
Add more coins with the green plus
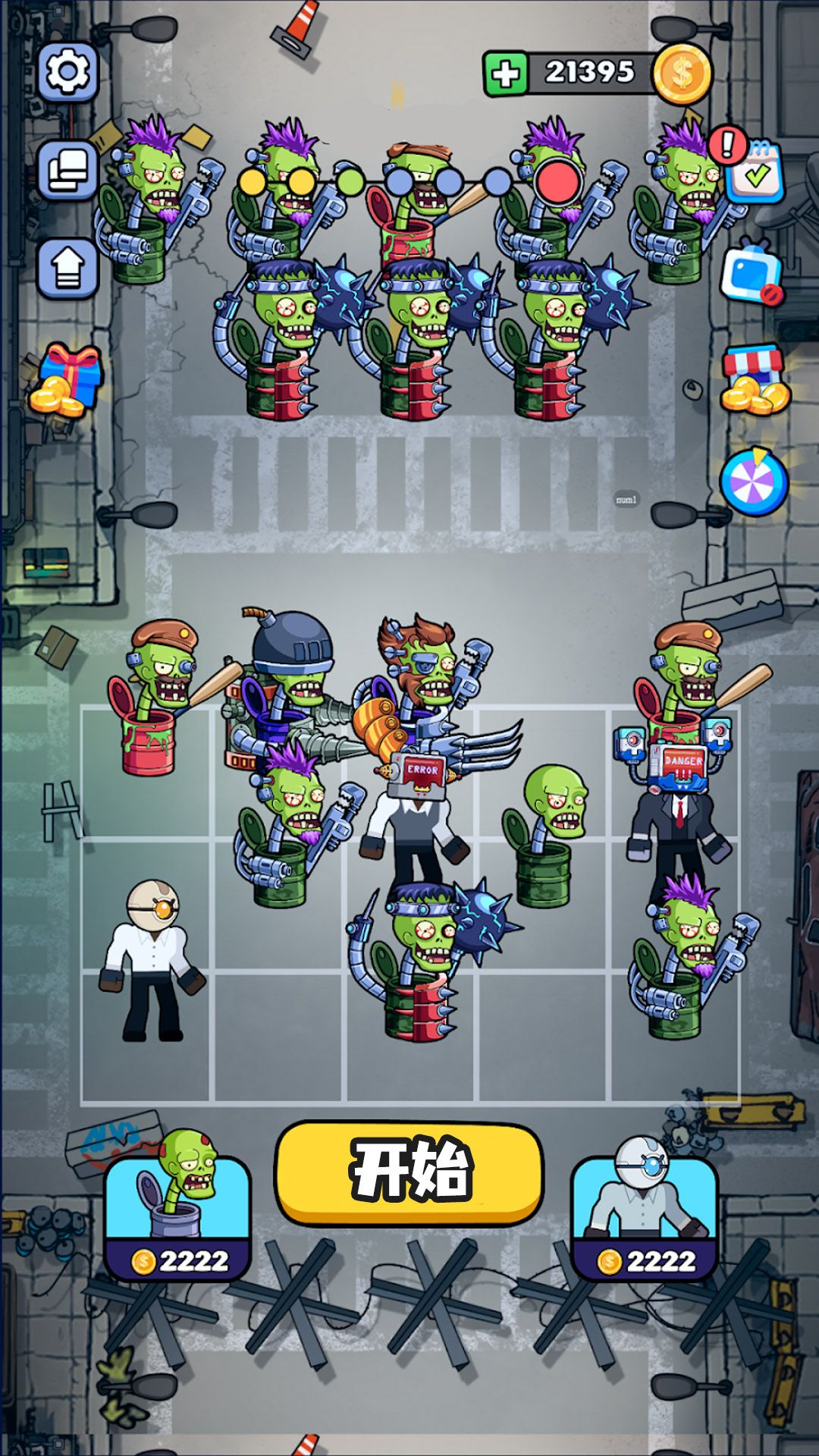pos(506,74)
